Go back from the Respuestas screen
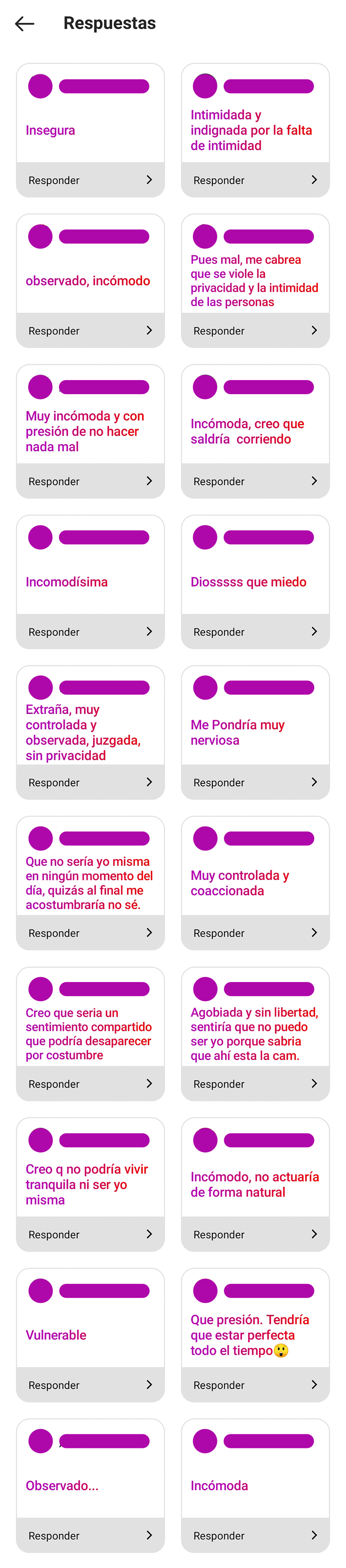 [24, 24]
